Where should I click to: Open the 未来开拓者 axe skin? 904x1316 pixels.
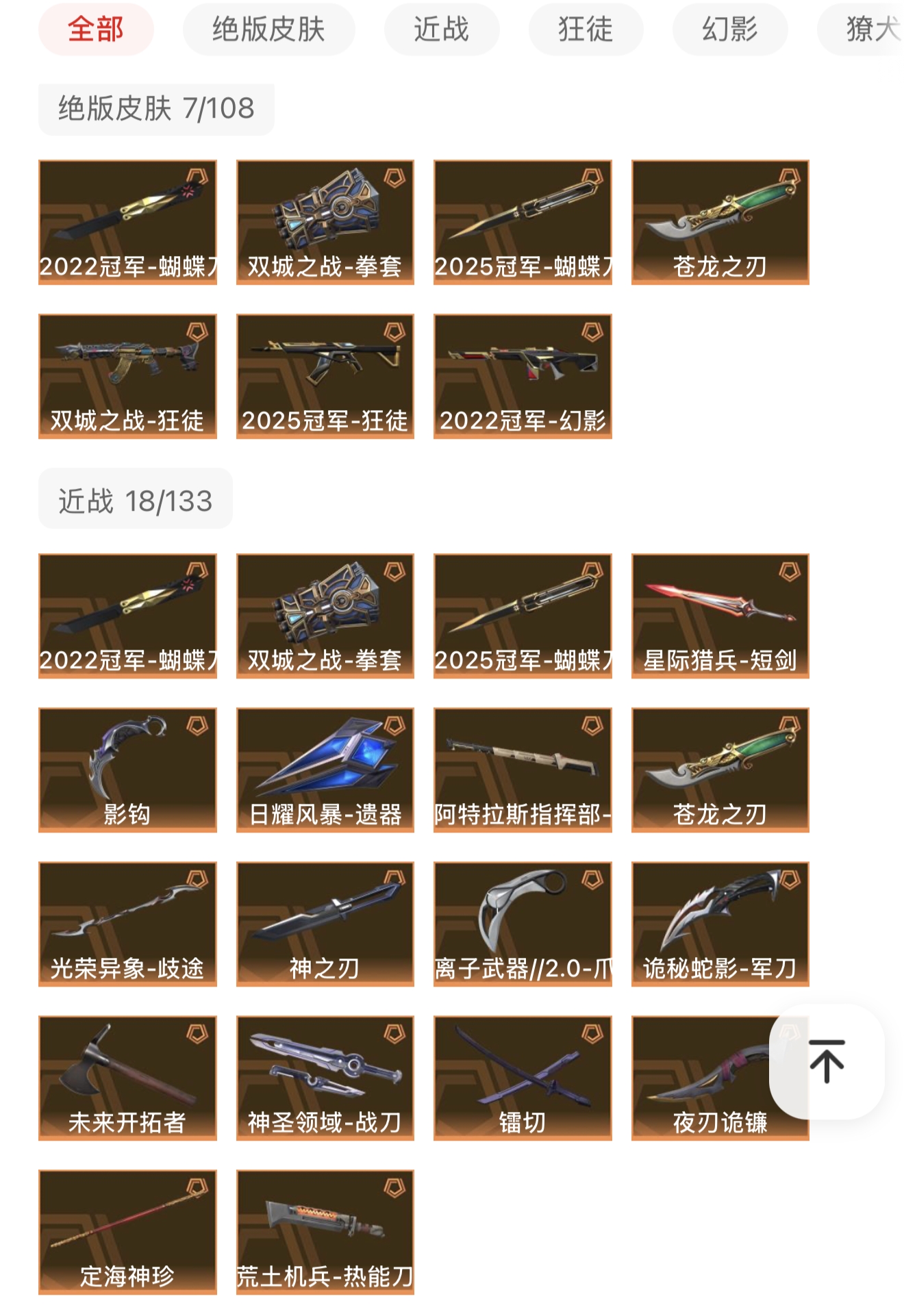click(x=127, y=1078)
